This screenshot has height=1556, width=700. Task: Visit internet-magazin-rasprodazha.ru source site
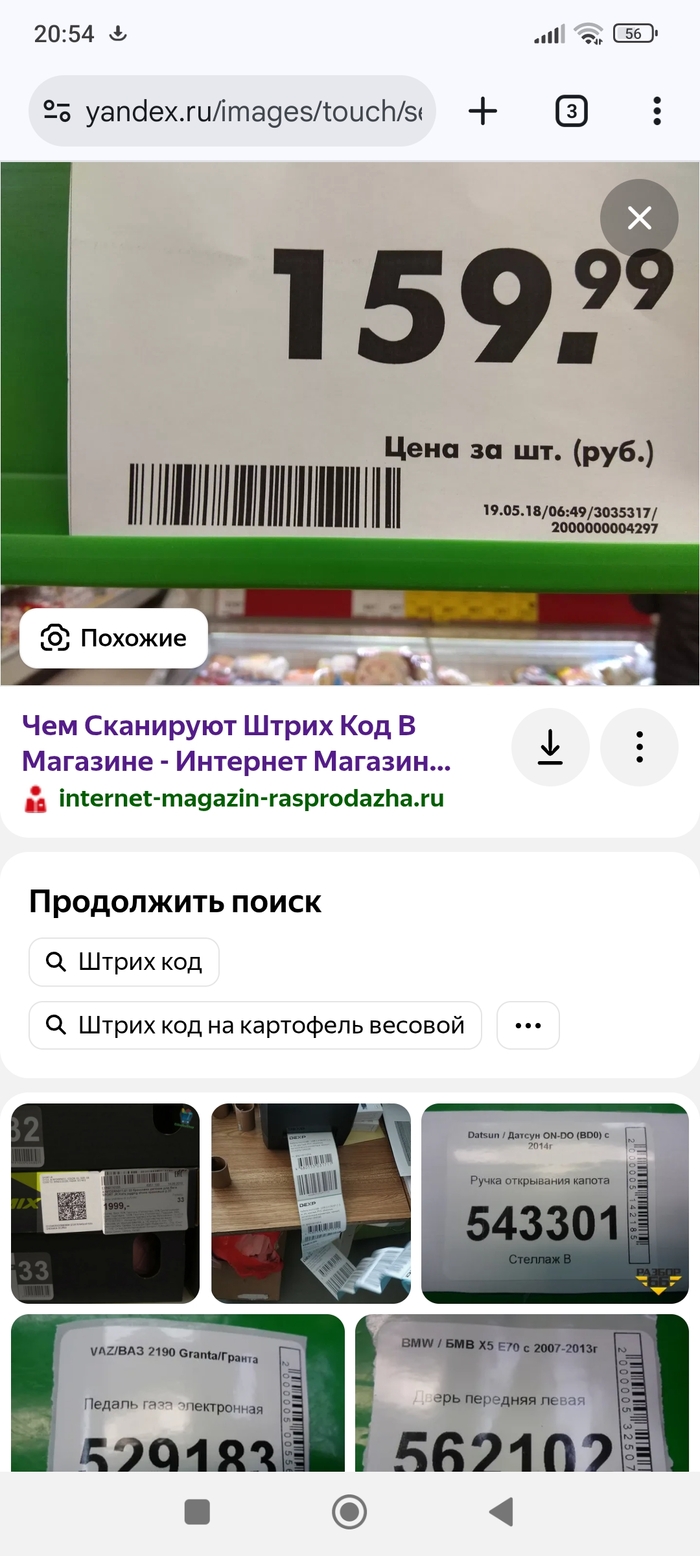[250, 798]
